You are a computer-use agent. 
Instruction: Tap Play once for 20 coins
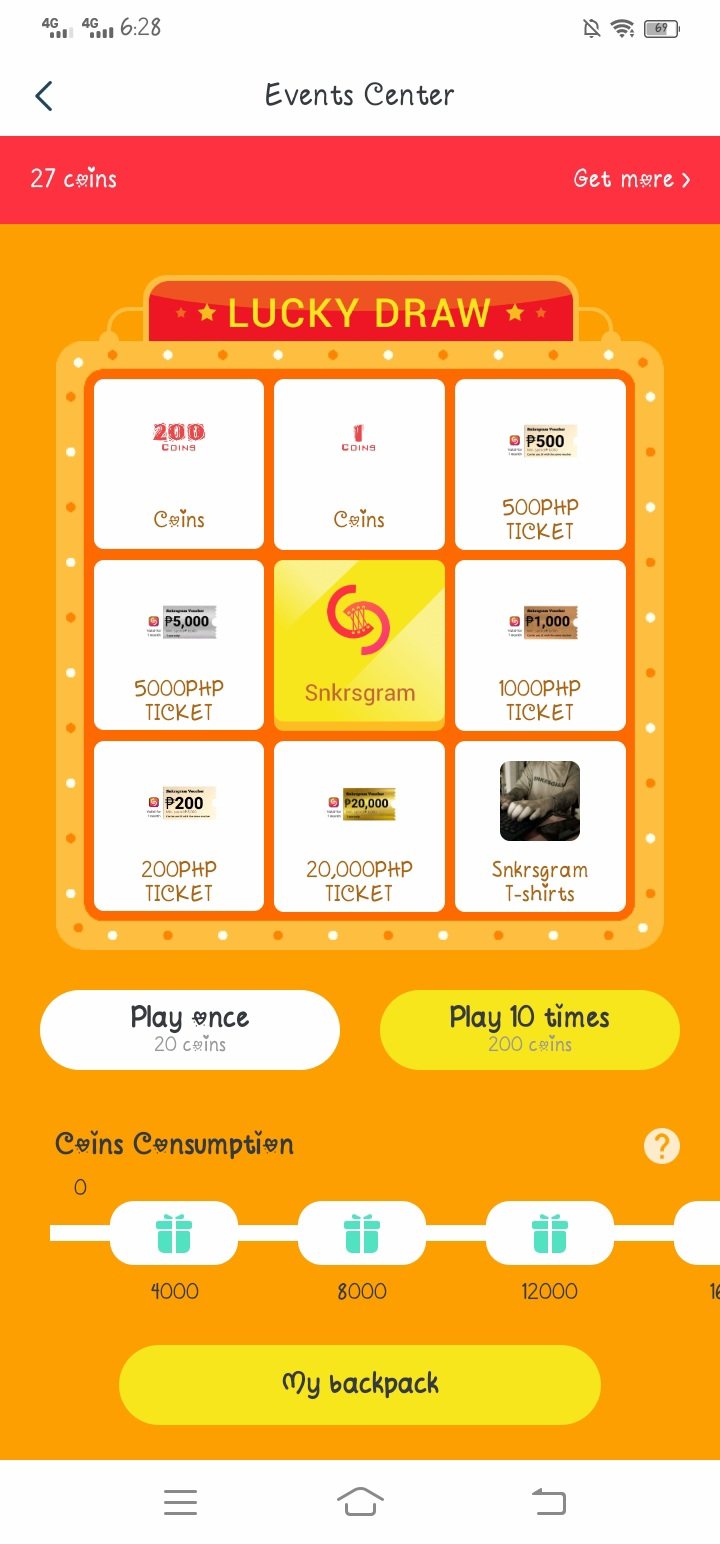click(x=190, y=1029)
